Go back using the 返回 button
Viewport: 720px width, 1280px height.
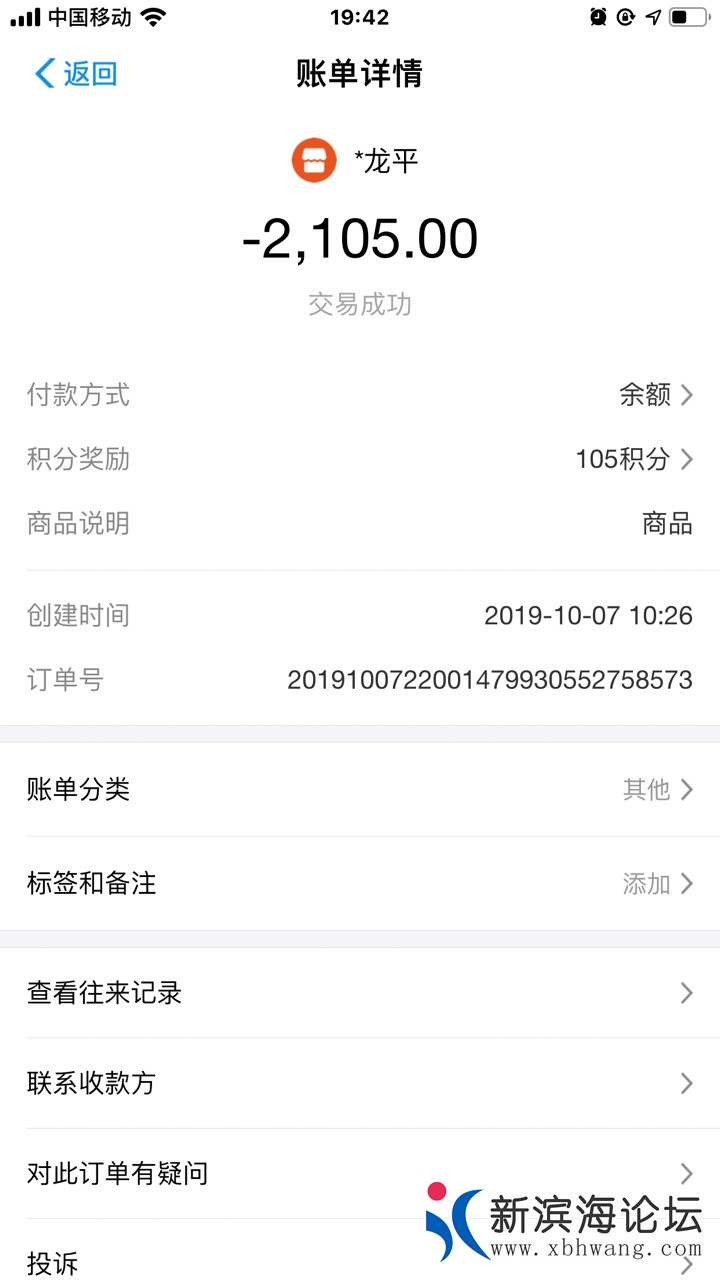[x=76, y=74]
